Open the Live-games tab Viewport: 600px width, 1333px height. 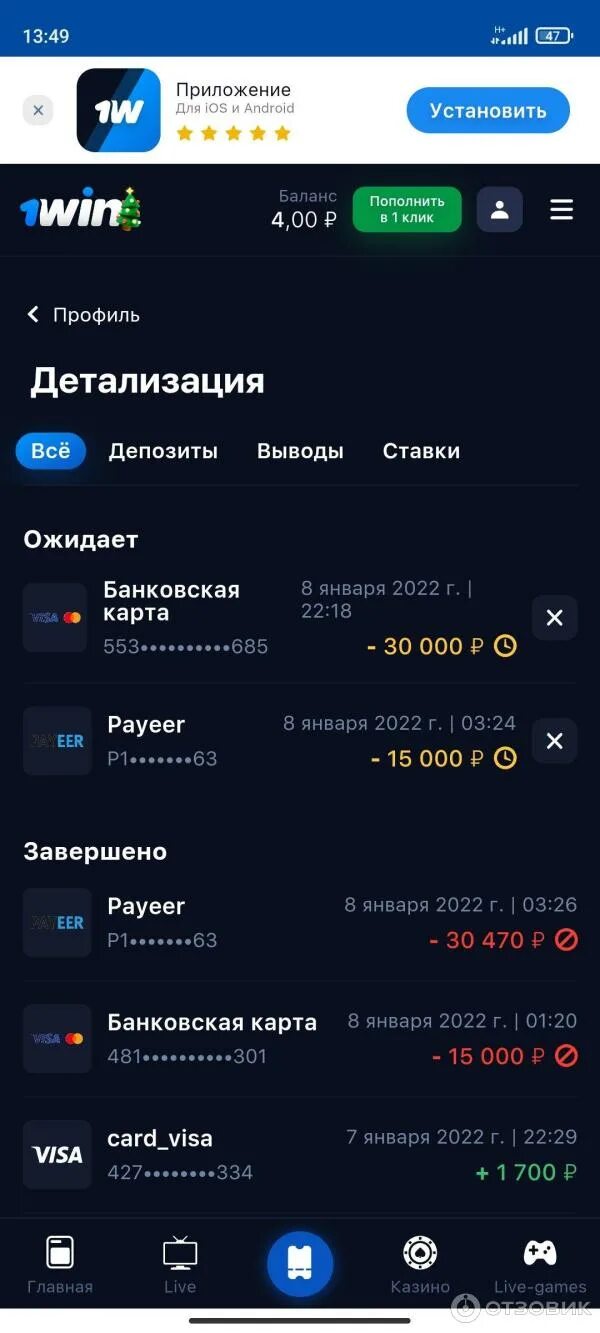coord(540,1264)
